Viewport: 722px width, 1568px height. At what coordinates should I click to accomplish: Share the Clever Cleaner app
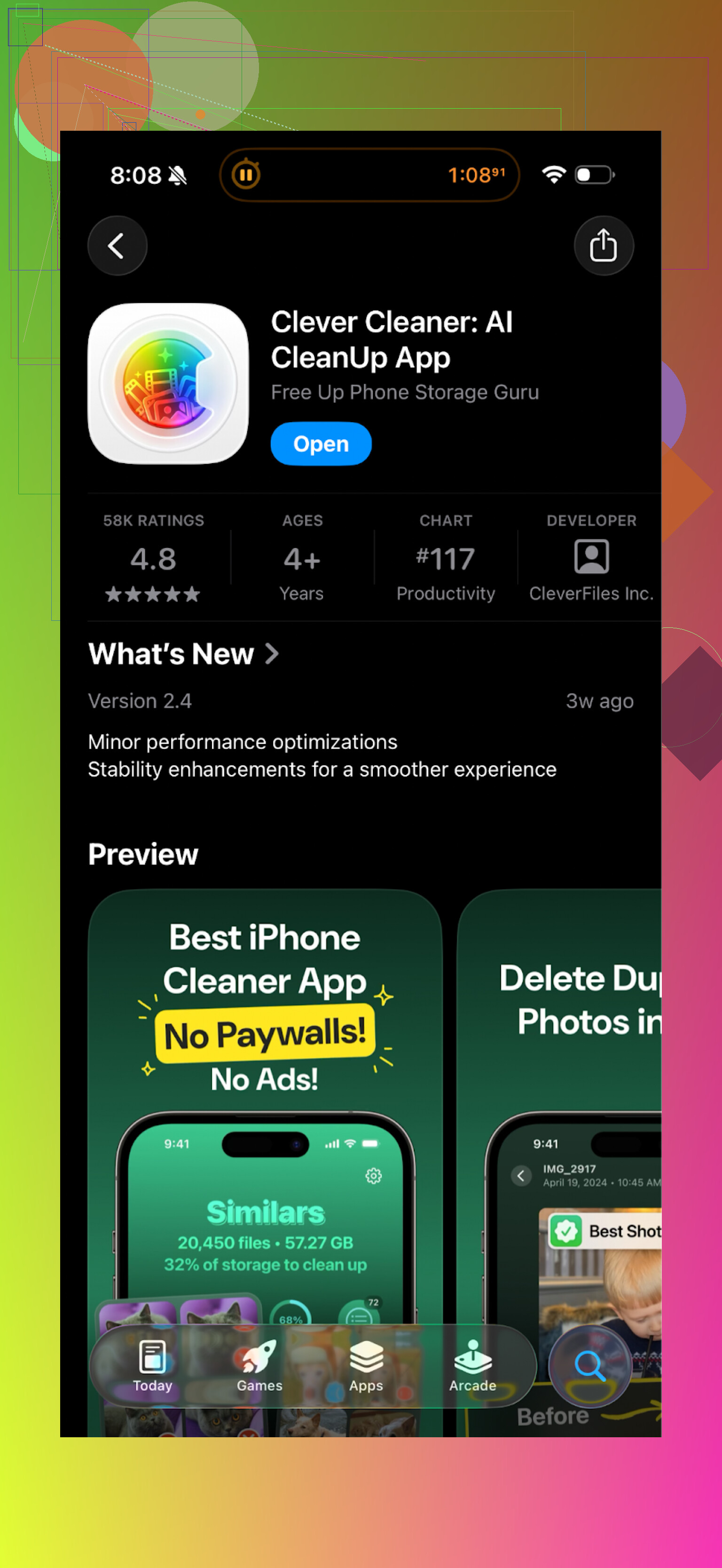(x=603, y=246)
